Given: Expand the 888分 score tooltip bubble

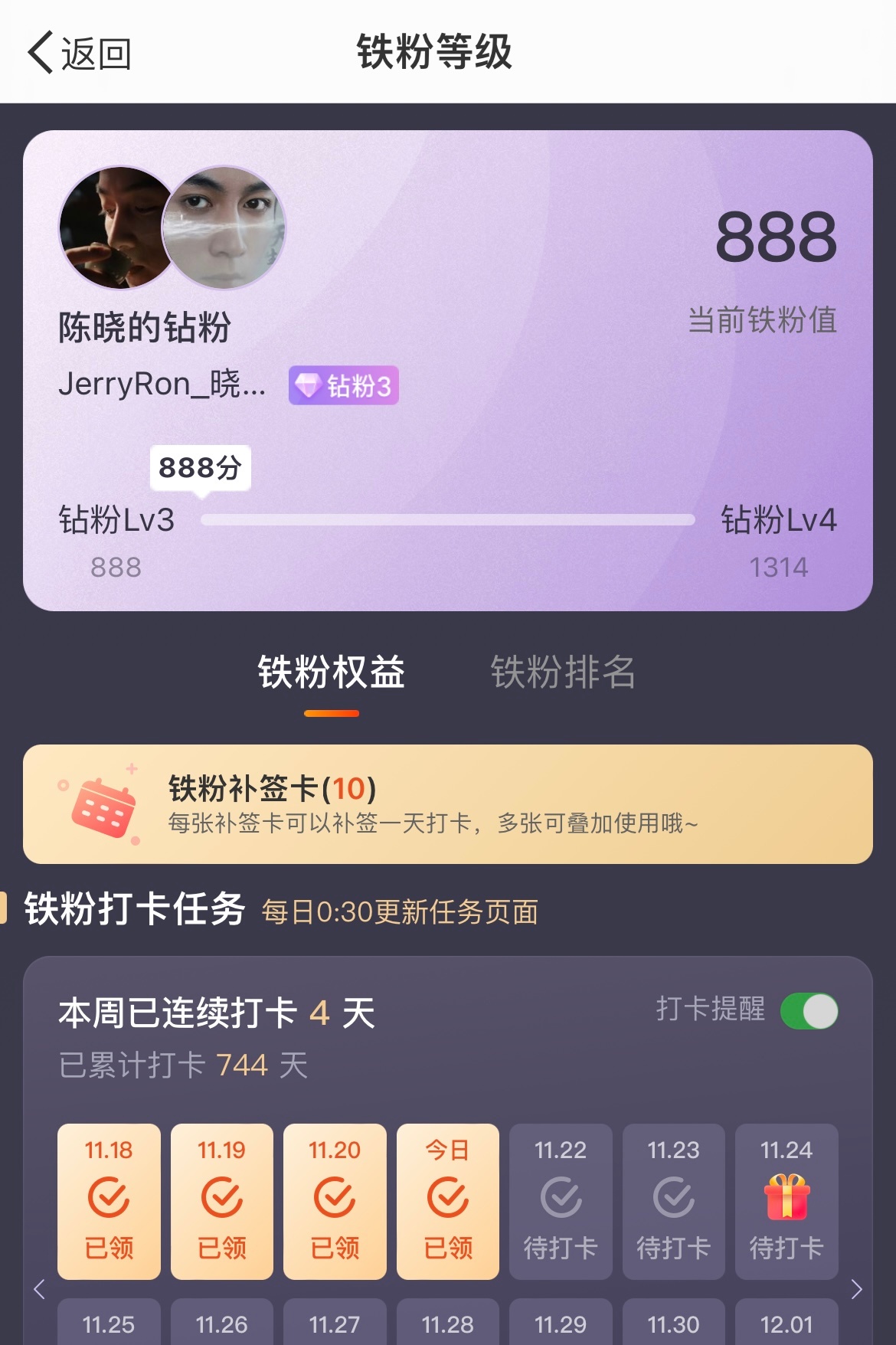Looking at the screenshot, I should (x=201, y=466).
